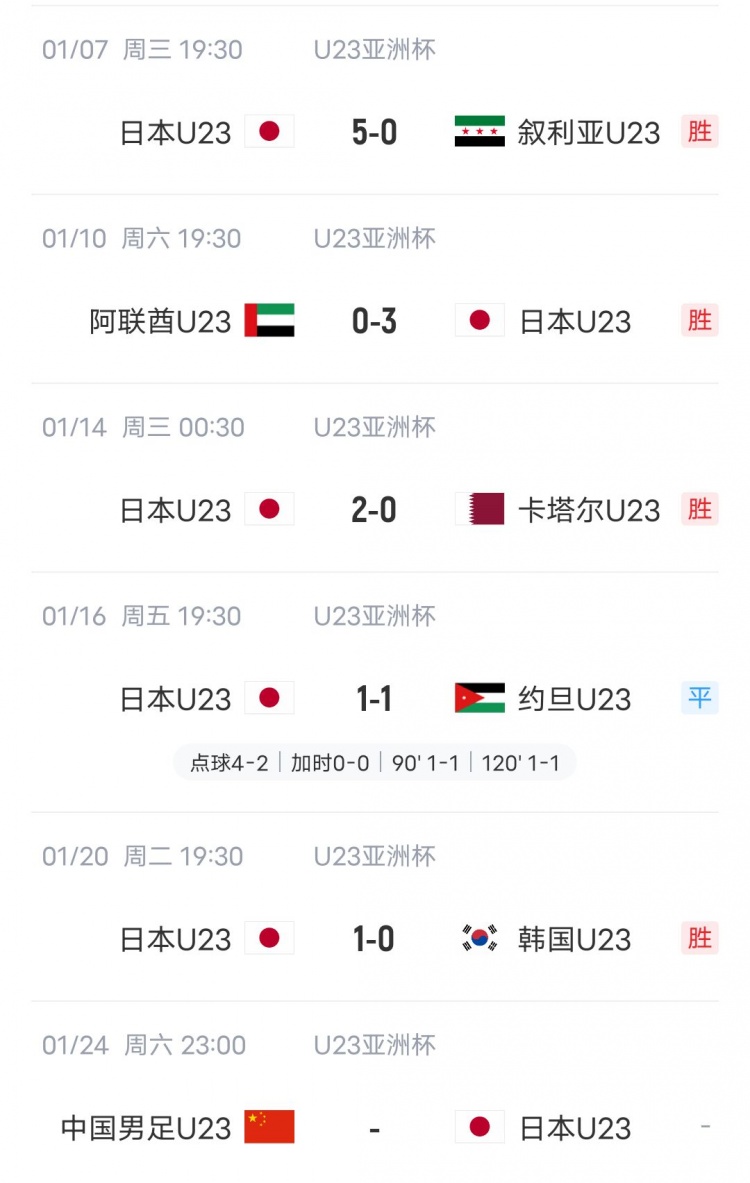The height and width of the screenshot is (1183, 750).
Task: Open the UAE U23 vs Japan U23 match
Action: click(374, 321)
